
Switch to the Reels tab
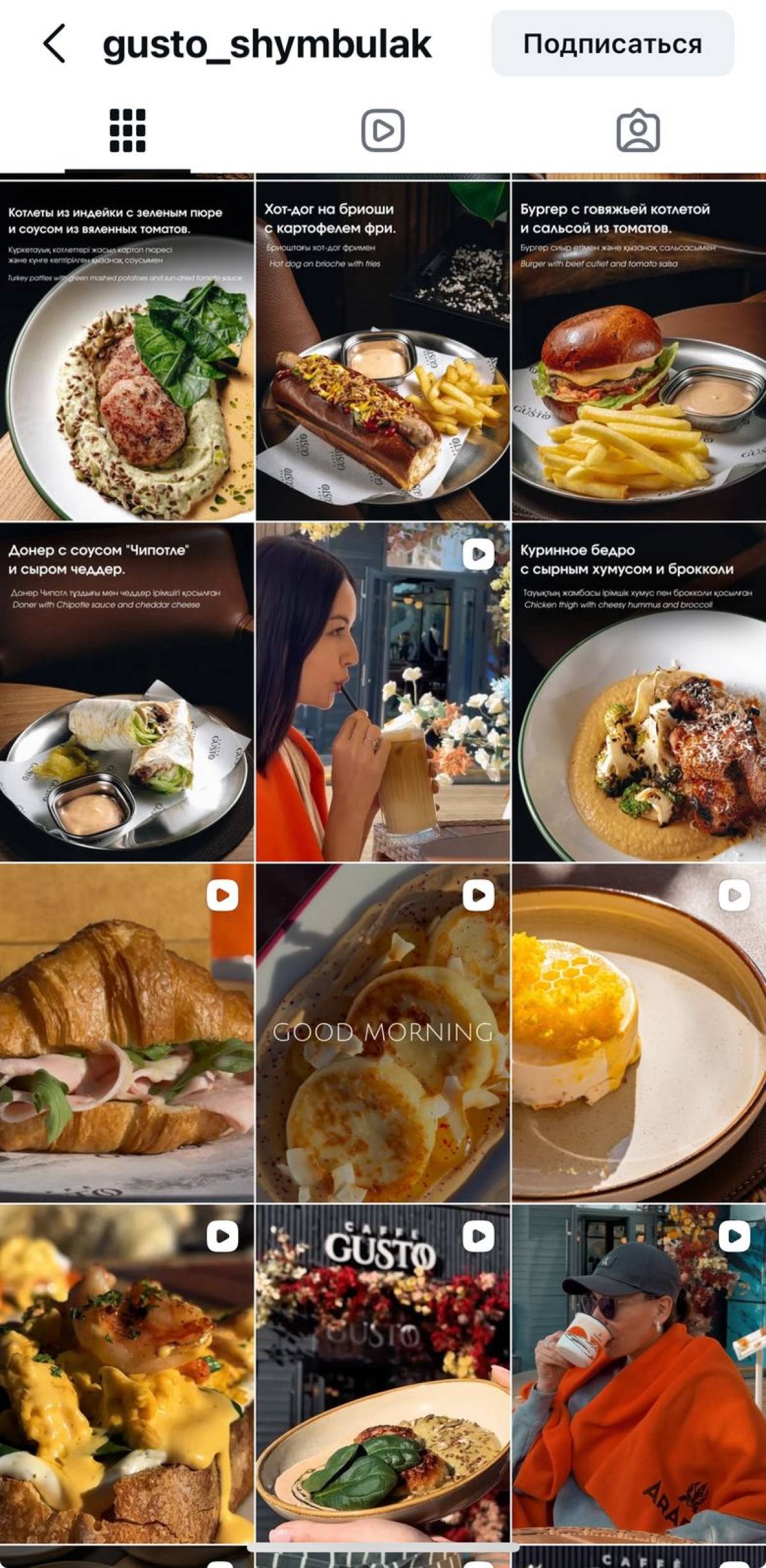point(383,130)
